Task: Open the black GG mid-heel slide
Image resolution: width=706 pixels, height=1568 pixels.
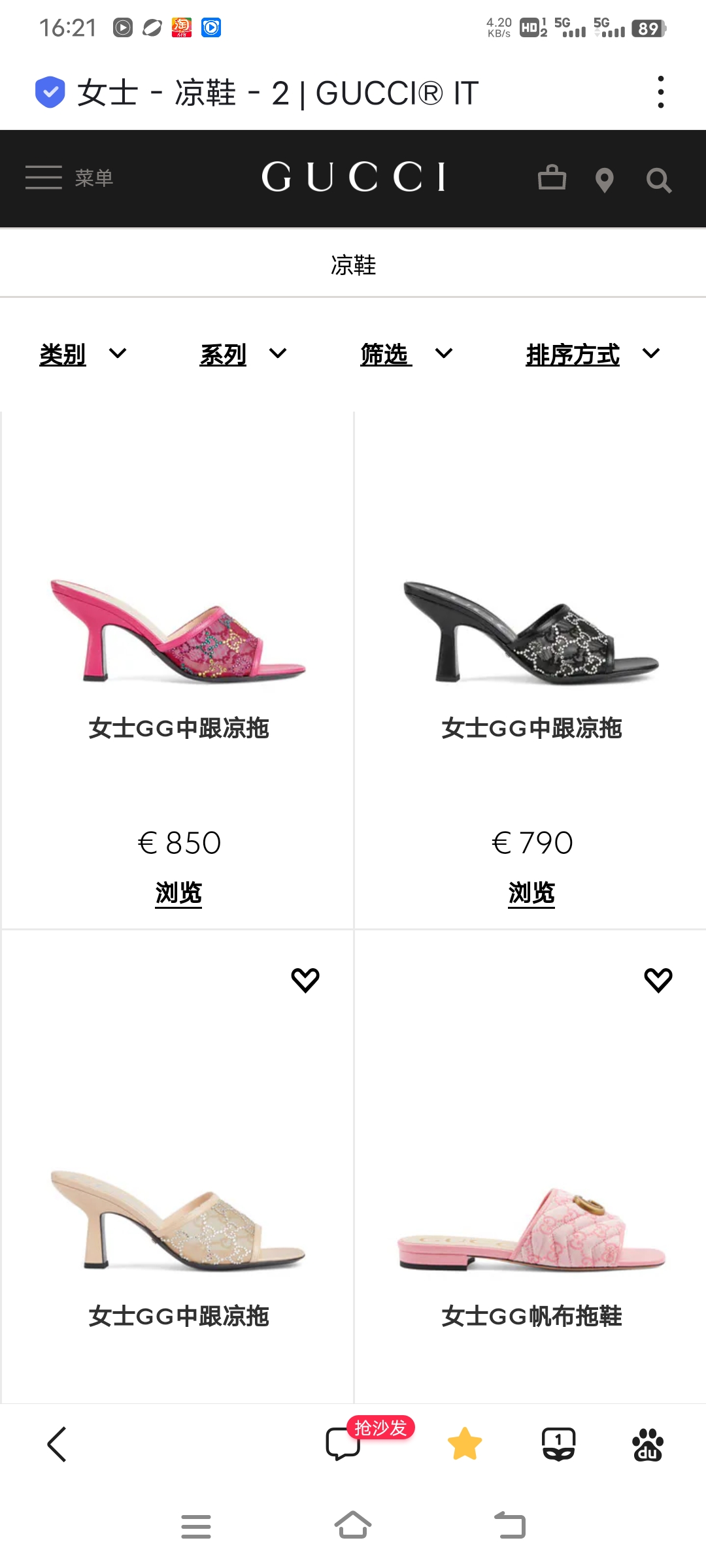Action: click(531, 630)
